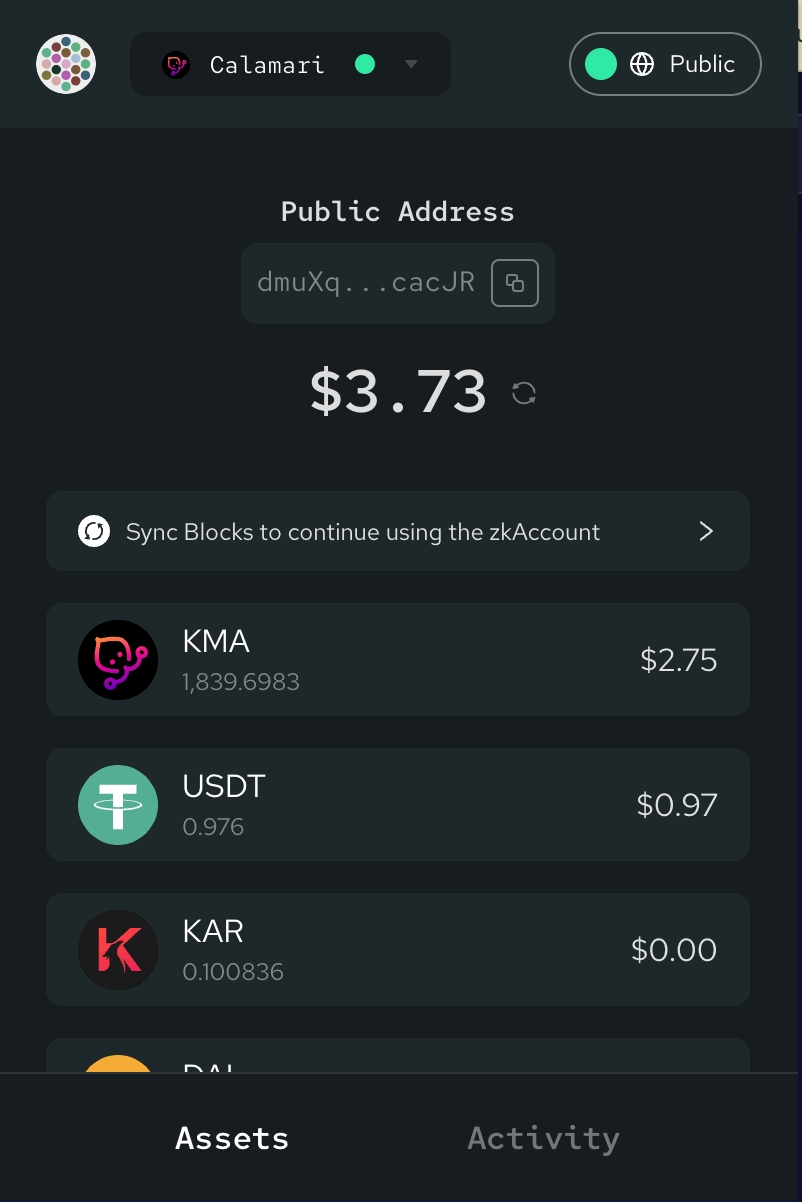Open the USDT asset row
Screen dimensions: 802x1202
(x=397, y=804)
